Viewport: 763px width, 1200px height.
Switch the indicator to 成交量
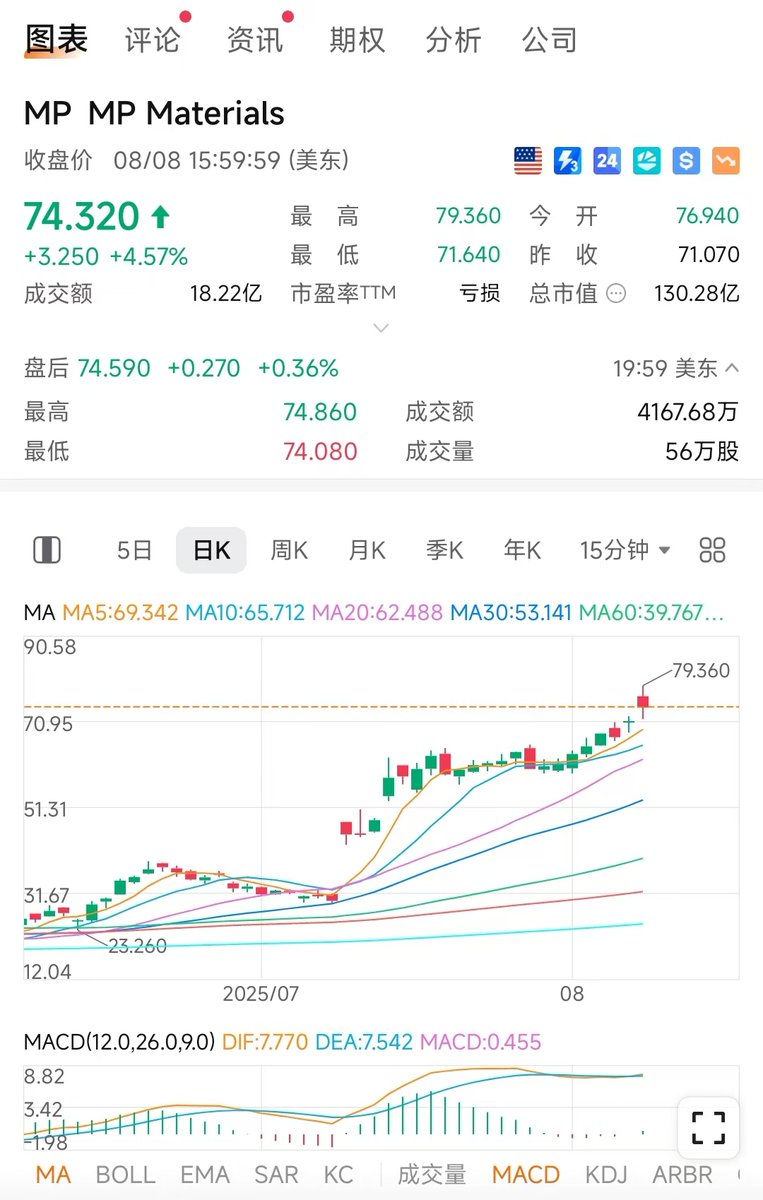click(432, 1175)
